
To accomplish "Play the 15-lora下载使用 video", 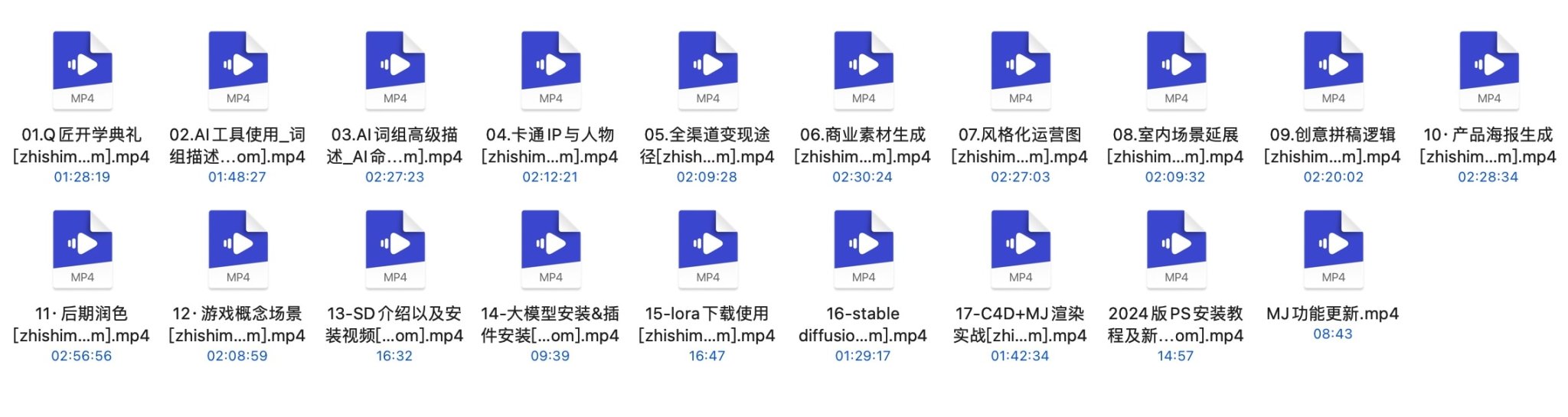I will (x=707, y=249).
